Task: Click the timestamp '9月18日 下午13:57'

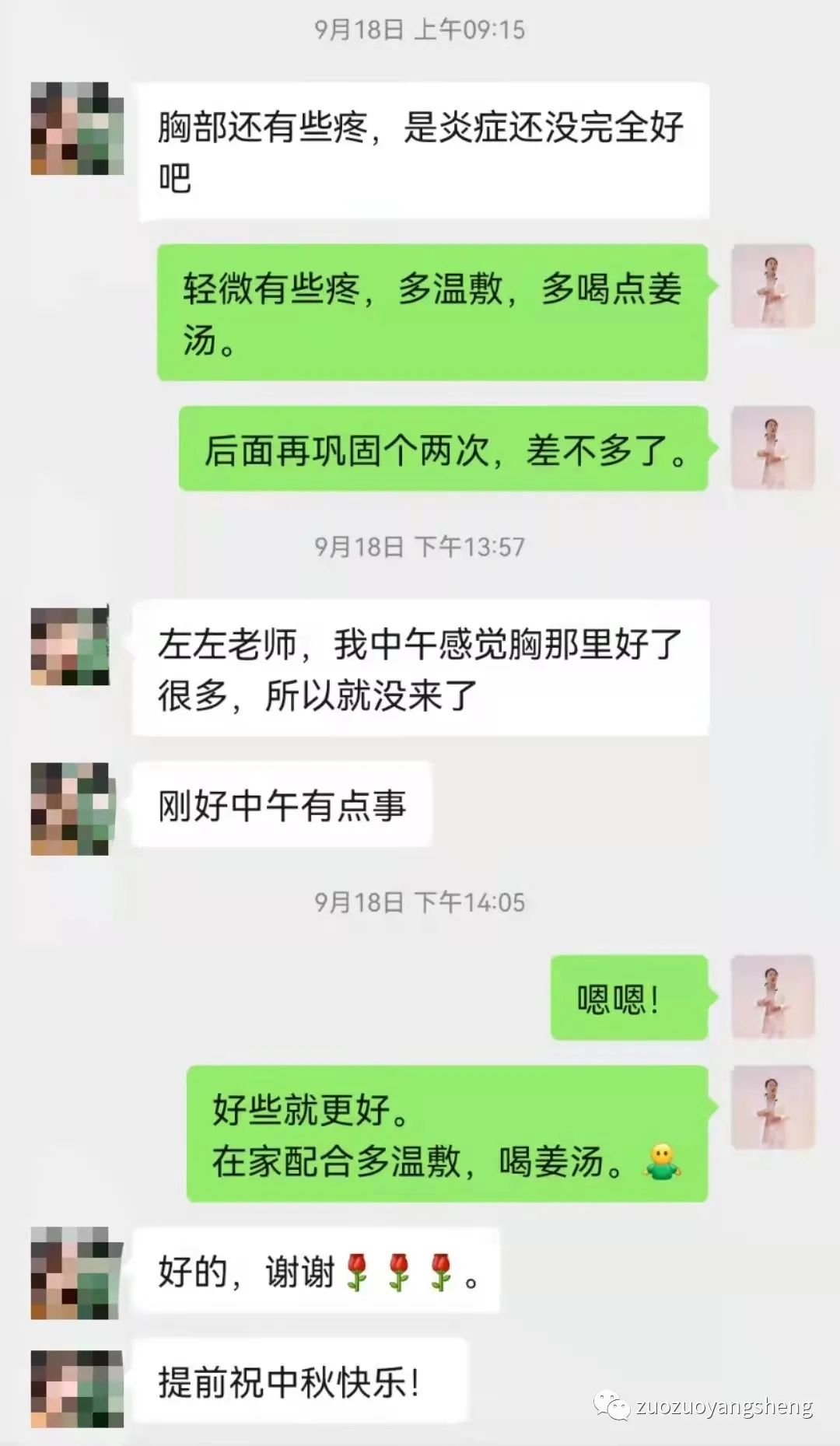Action: click(x=420, y=547)
